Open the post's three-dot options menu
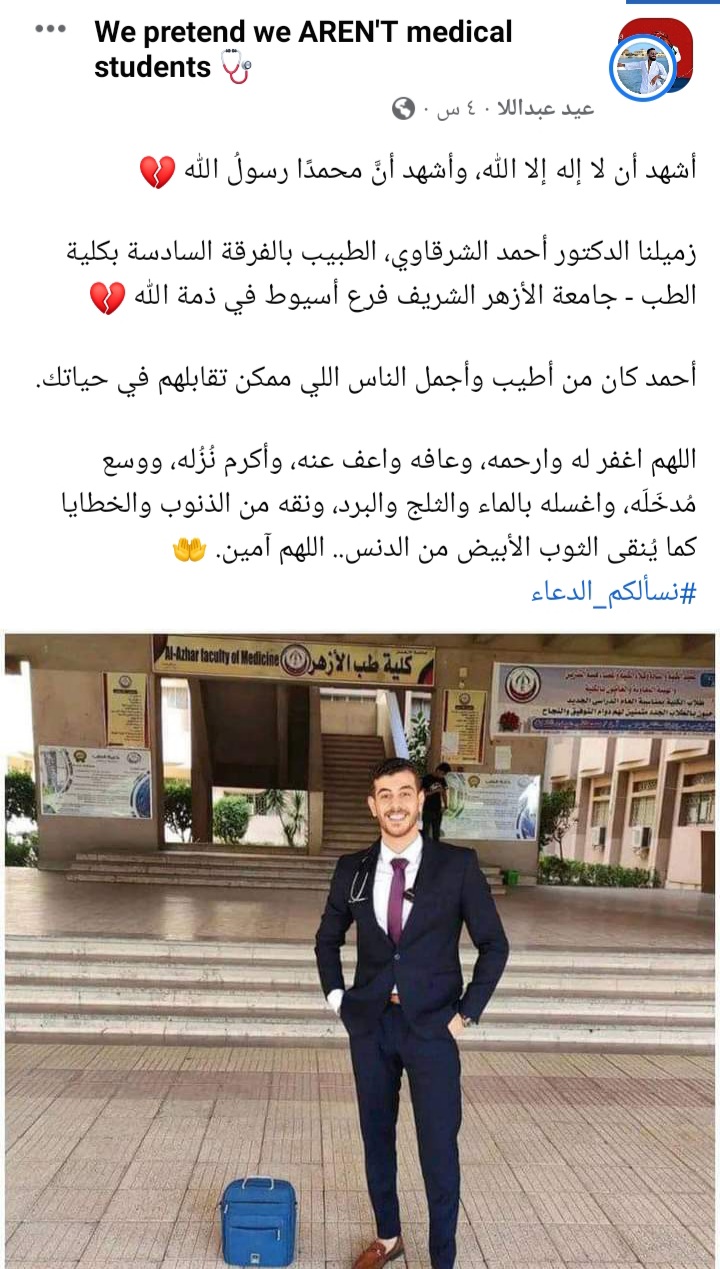The height and width of the screenshot is (1269, 720). 50,28
